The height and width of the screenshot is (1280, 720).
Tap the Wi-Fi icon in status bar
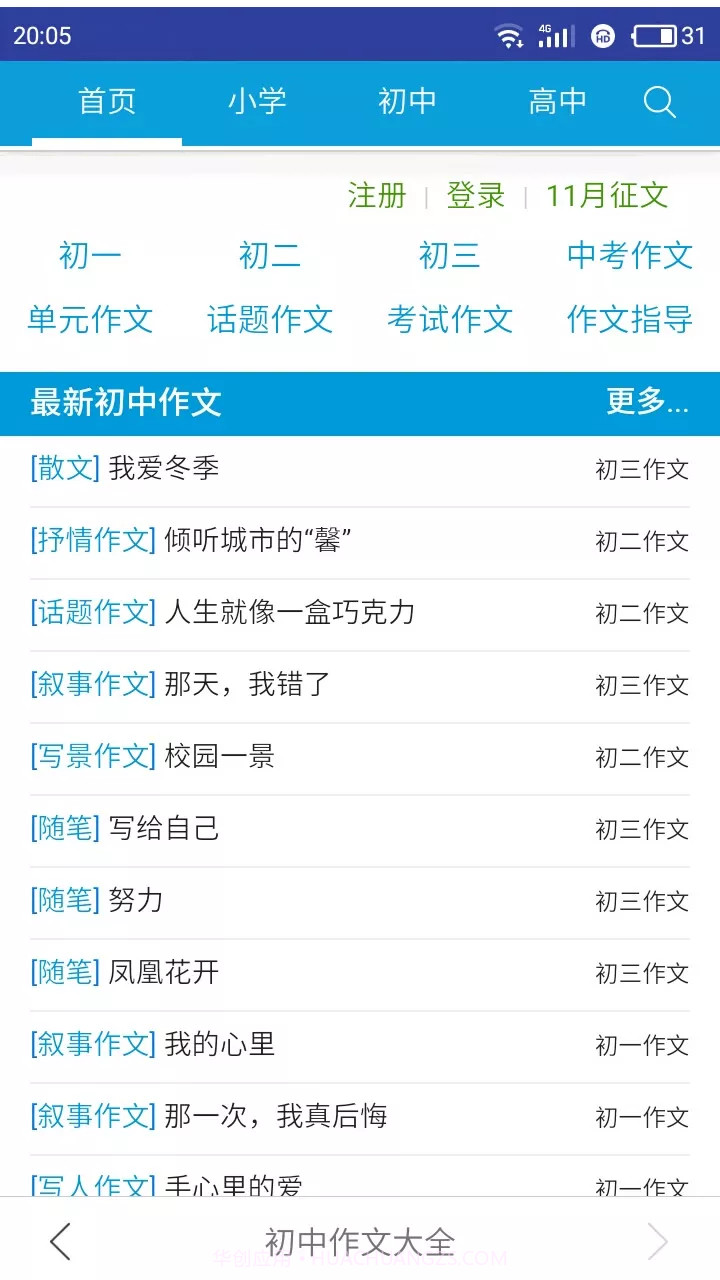pos(510,33)
